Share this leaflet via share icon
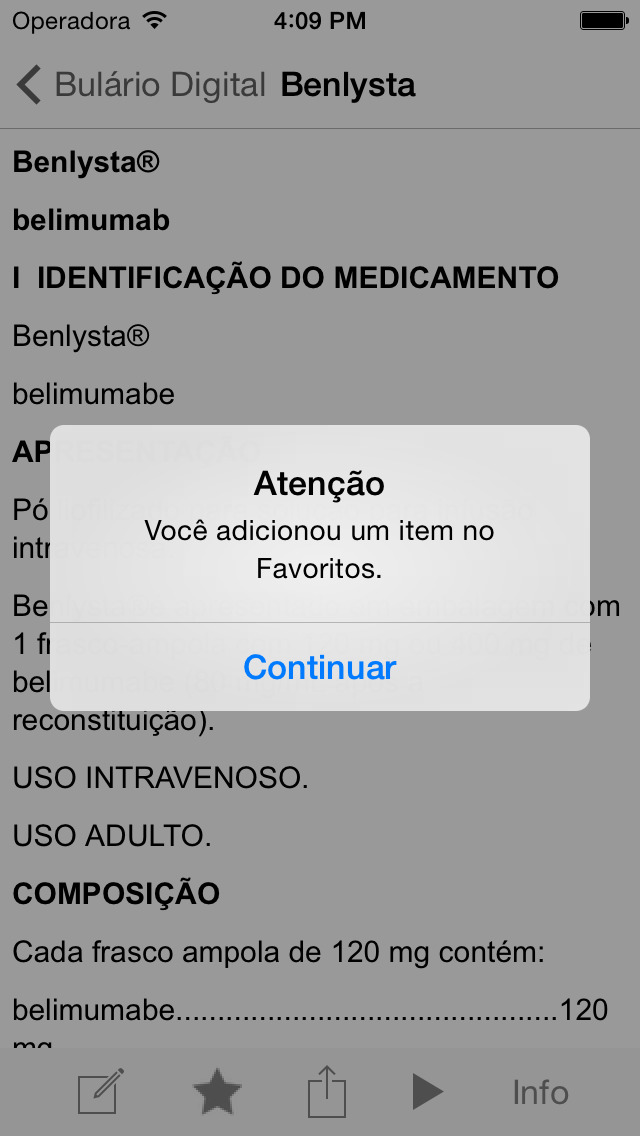Viewport: 640px width, 1136px height. pyautogui.click(x=327, y=1090)
